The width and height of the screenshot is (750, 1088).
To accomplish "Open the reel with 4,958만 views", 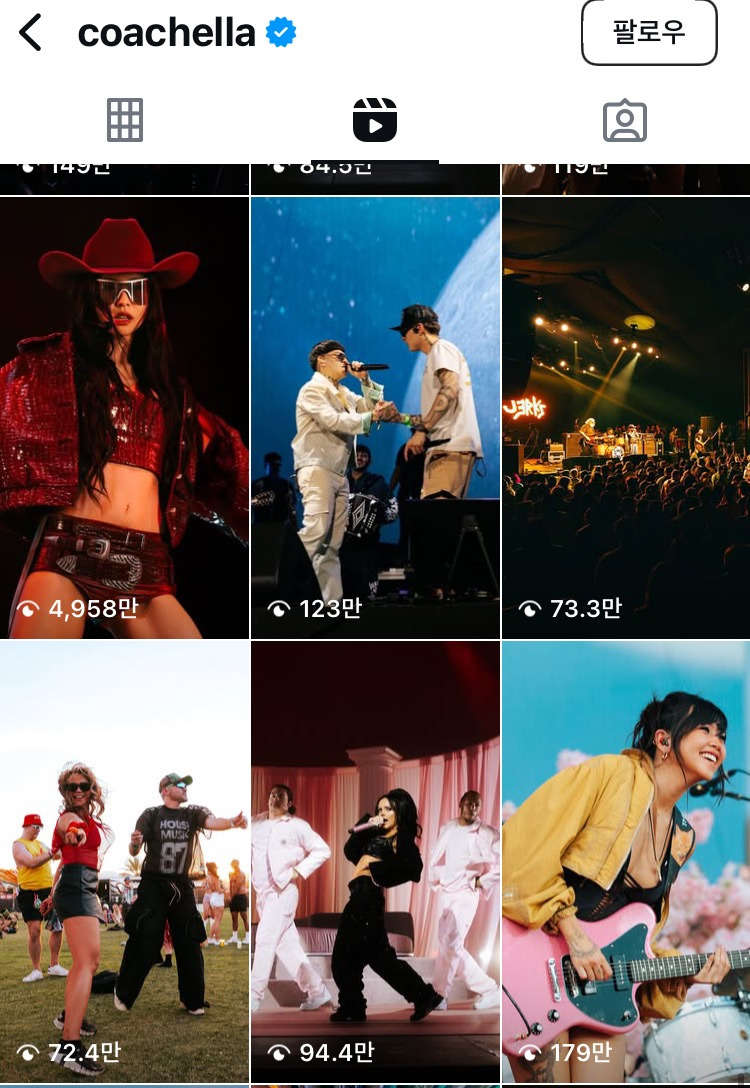I will click(x=124, y=417).
